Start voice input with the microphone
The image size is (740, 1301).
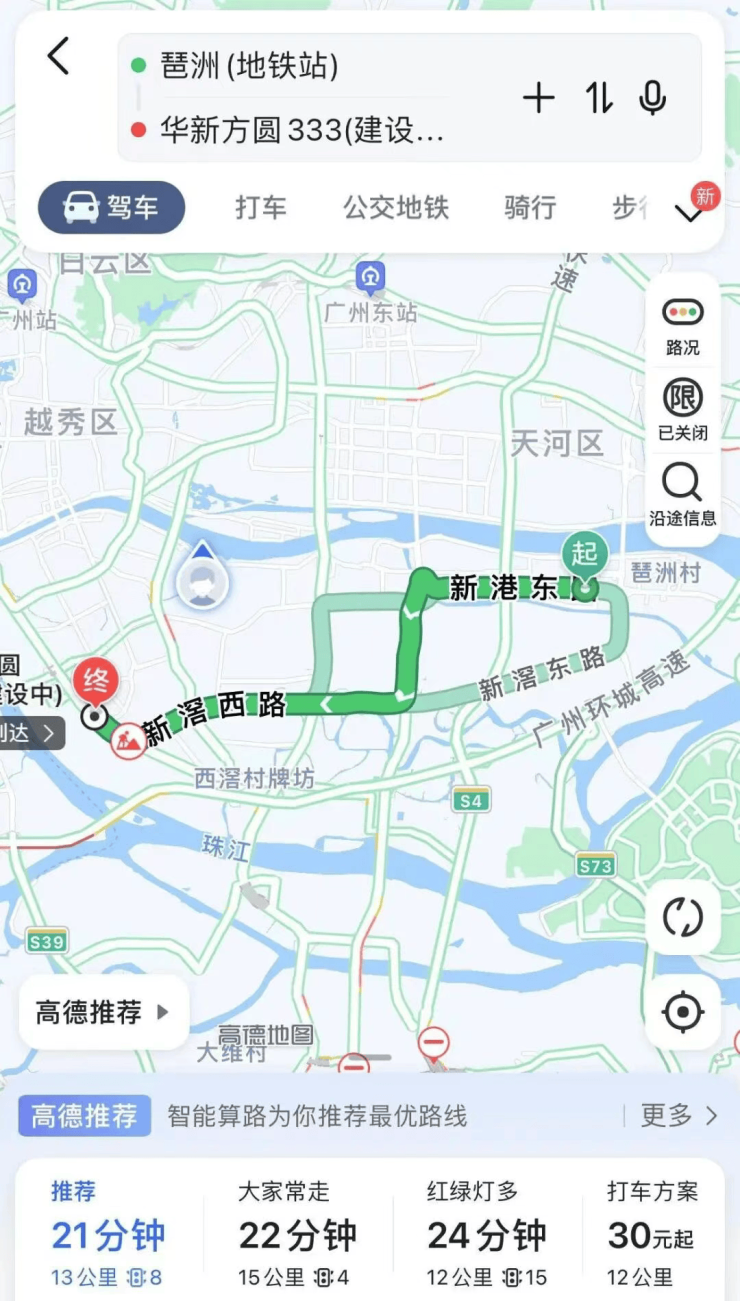[x=653, y=98]
